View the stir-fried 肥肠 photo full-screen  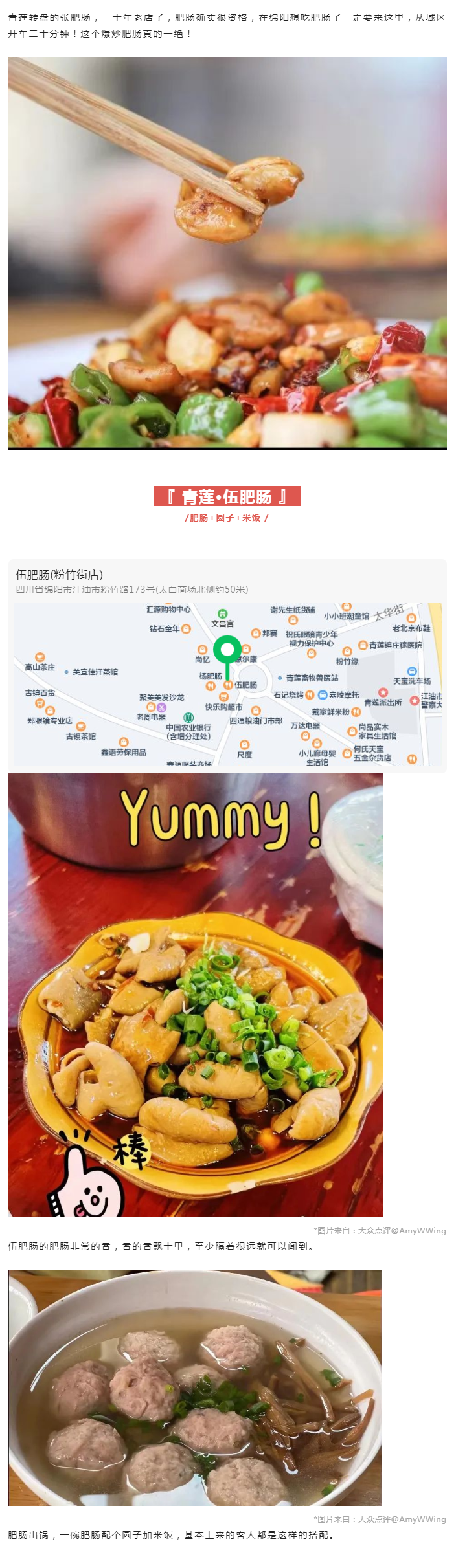coord(227,253)
